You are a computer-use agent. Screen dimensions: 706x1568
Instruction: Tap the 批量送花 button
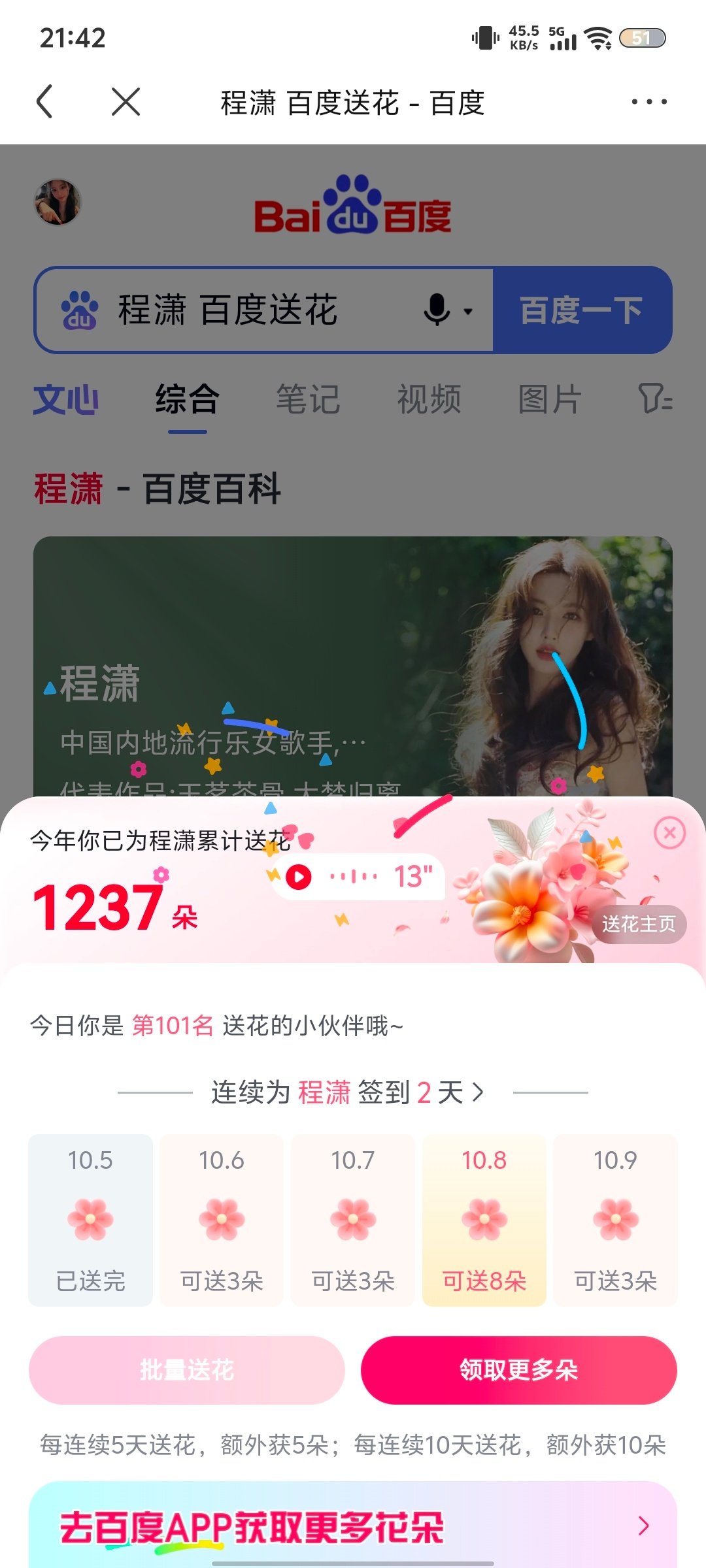[187, 1369]
